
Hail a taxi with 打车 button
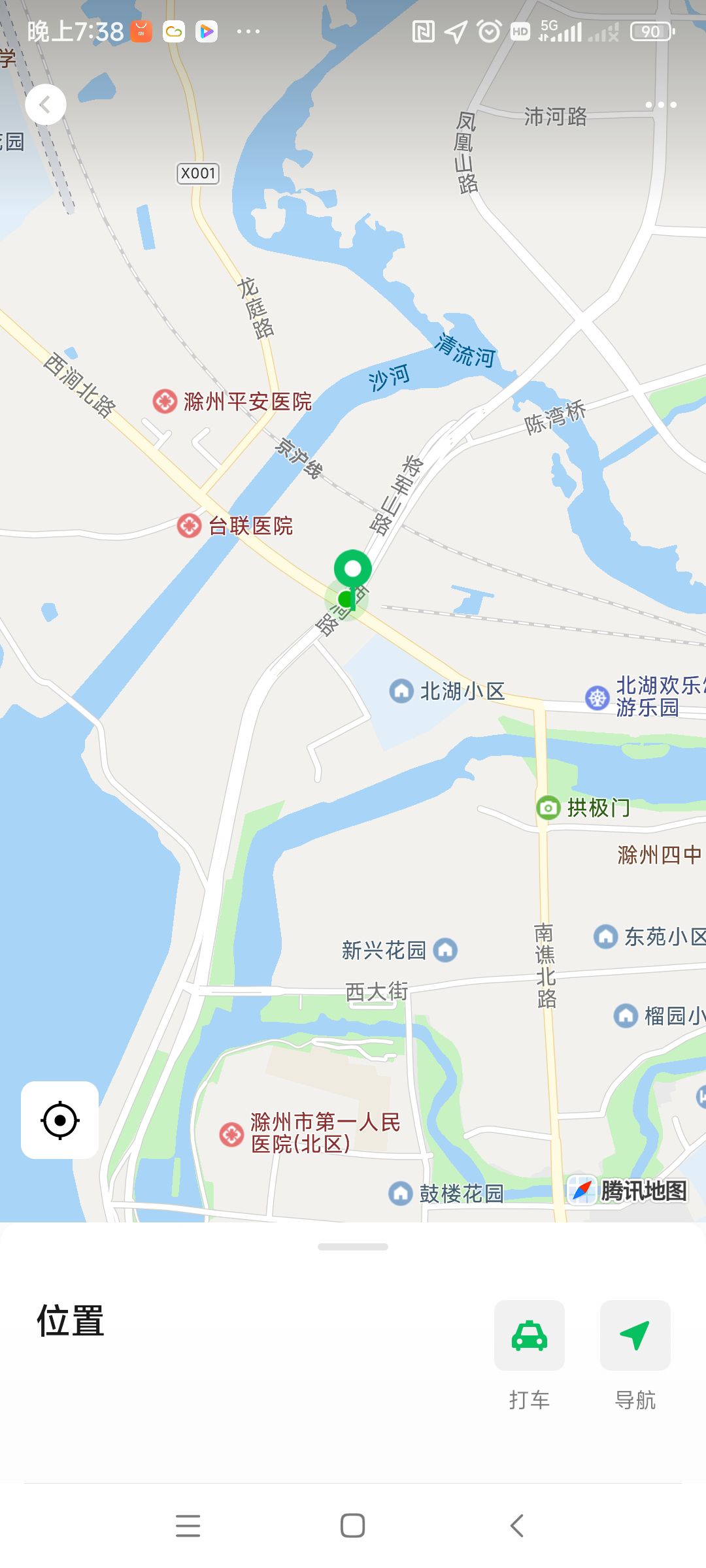click(529, 1335)
